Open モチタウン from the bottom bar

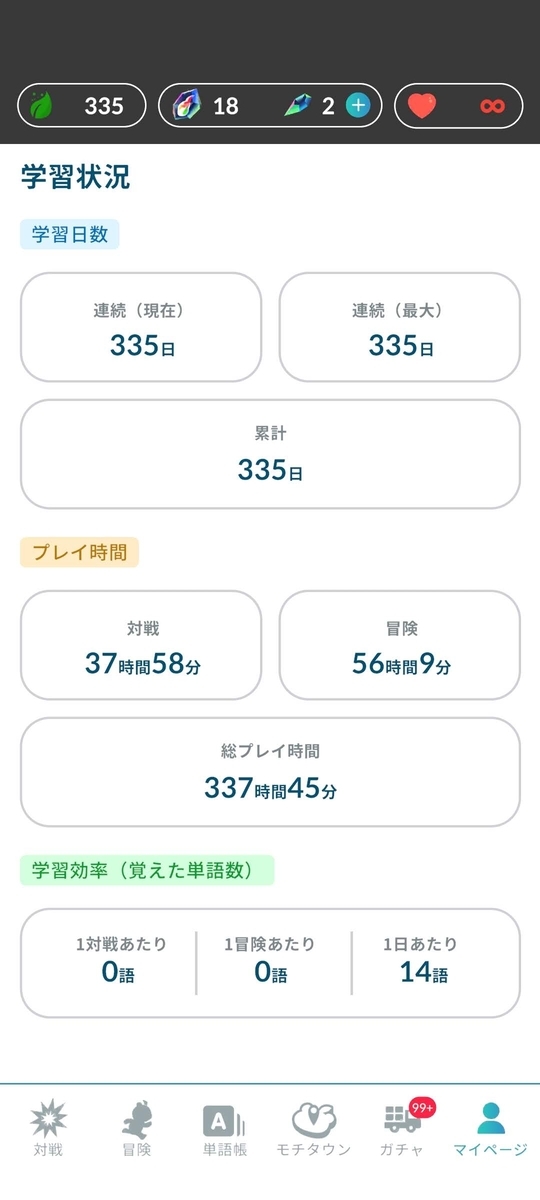point(314,1129)
